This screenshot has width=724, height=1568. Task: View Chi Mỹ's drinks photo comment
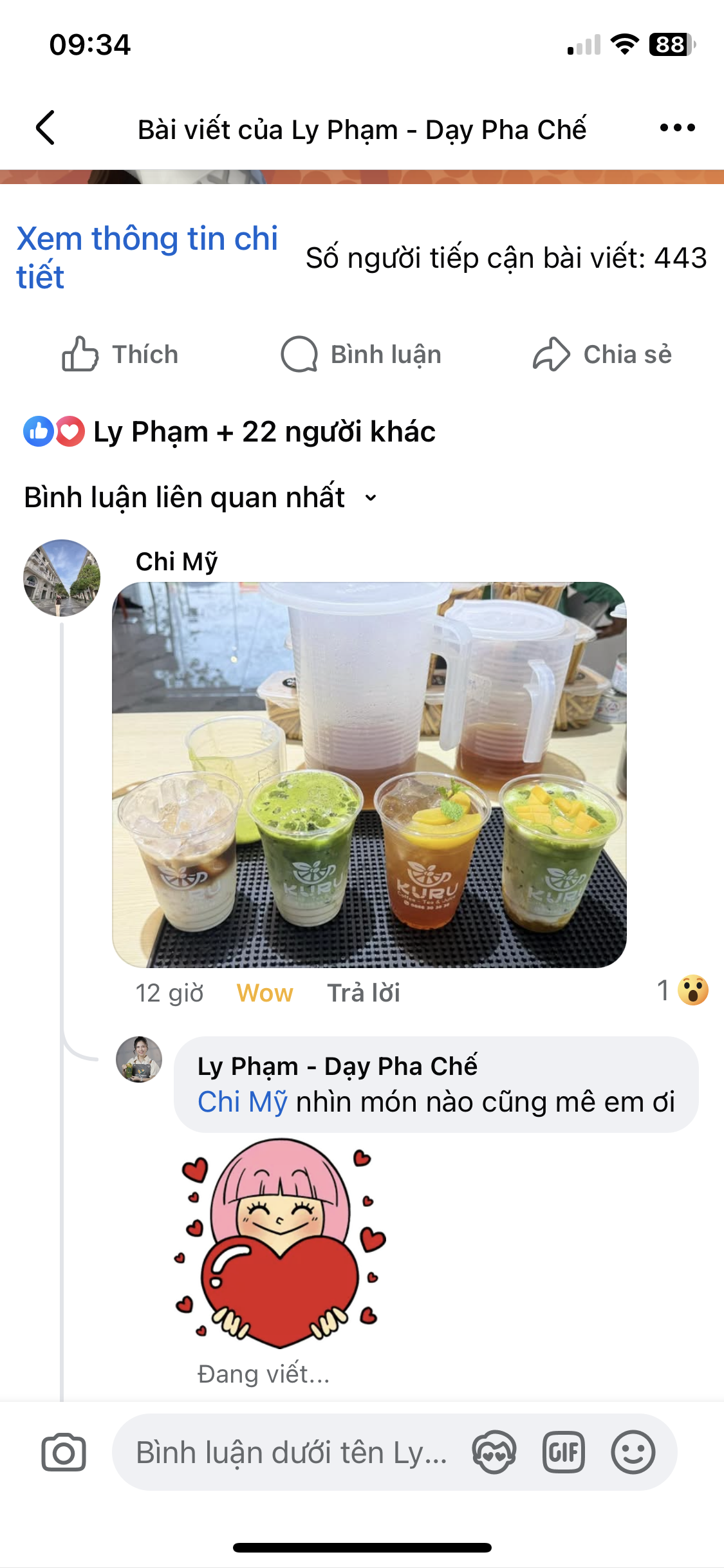369,774
